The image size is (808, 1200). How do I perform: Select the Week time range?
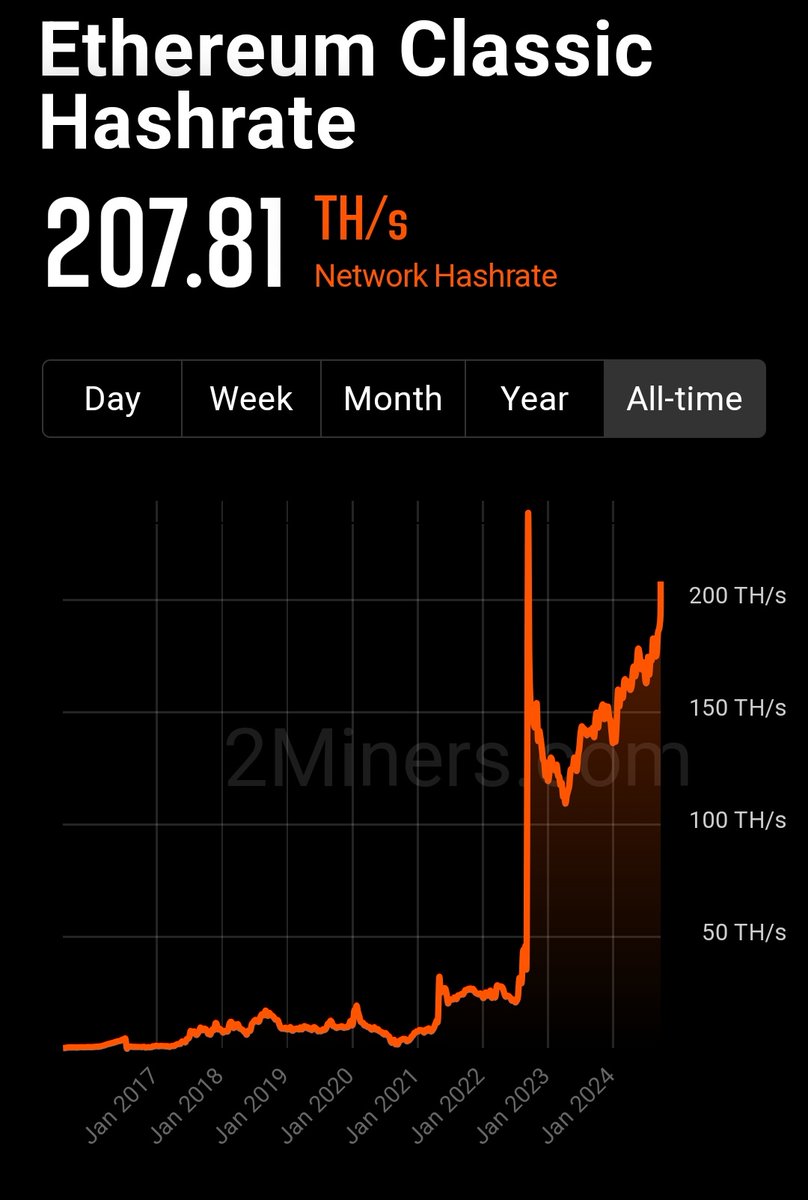[x=251, y=399]
